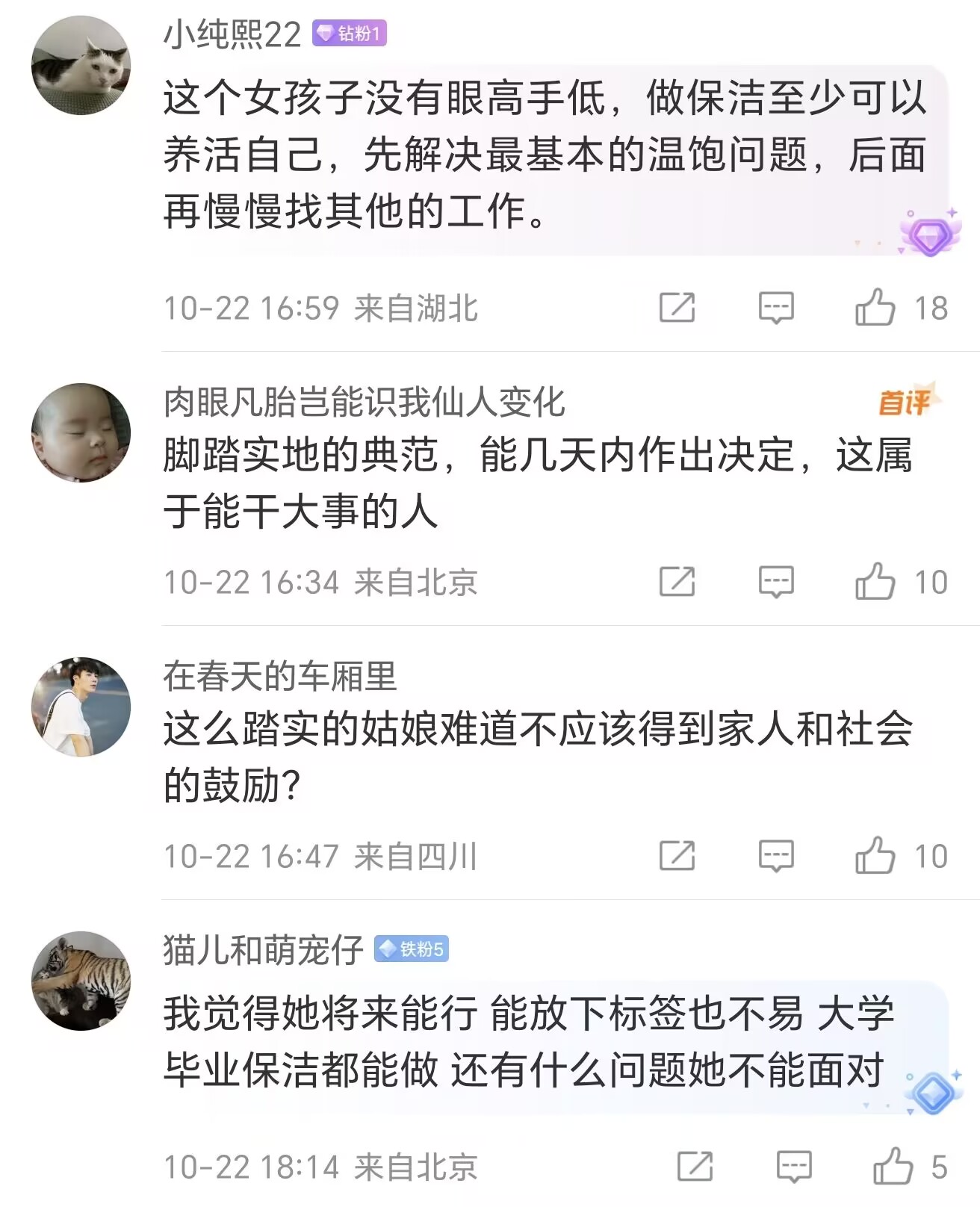Reply to 猫儿和萌宠仔's comment
This screenshot has height=1207, width=980.
click(794, 1167)
